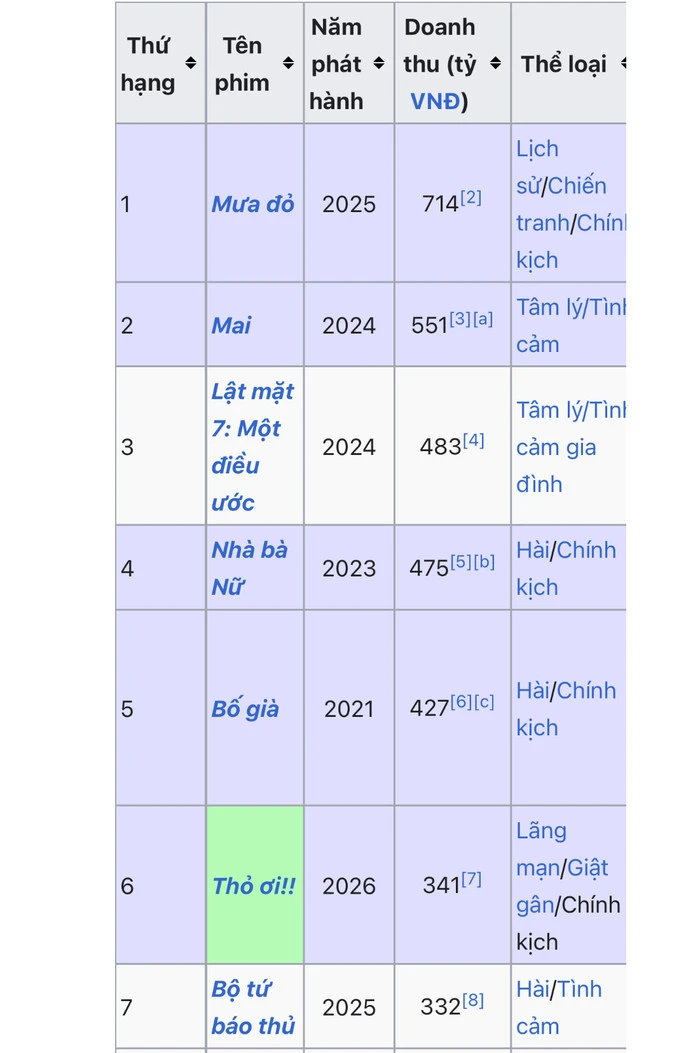Sort table by Thứ hạng column
This screenshot has width=700, height=1053.
[191, 64]
